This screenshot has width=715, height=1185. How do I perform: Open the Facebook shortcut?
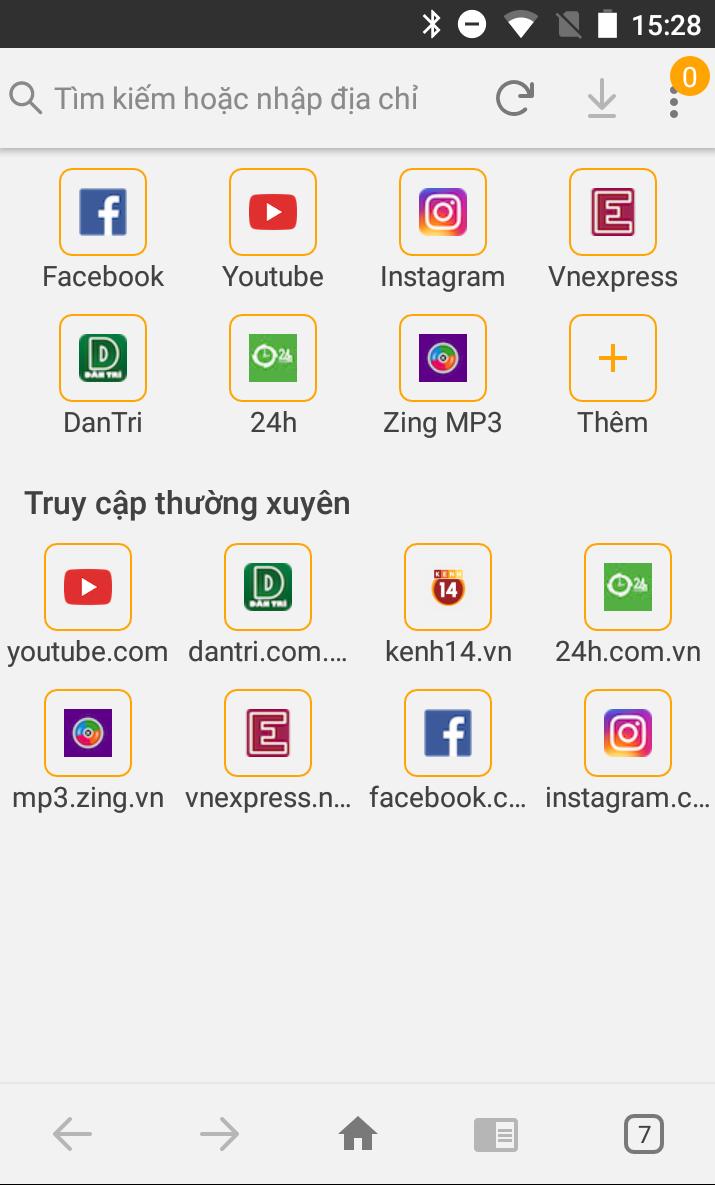pos(103,212)
